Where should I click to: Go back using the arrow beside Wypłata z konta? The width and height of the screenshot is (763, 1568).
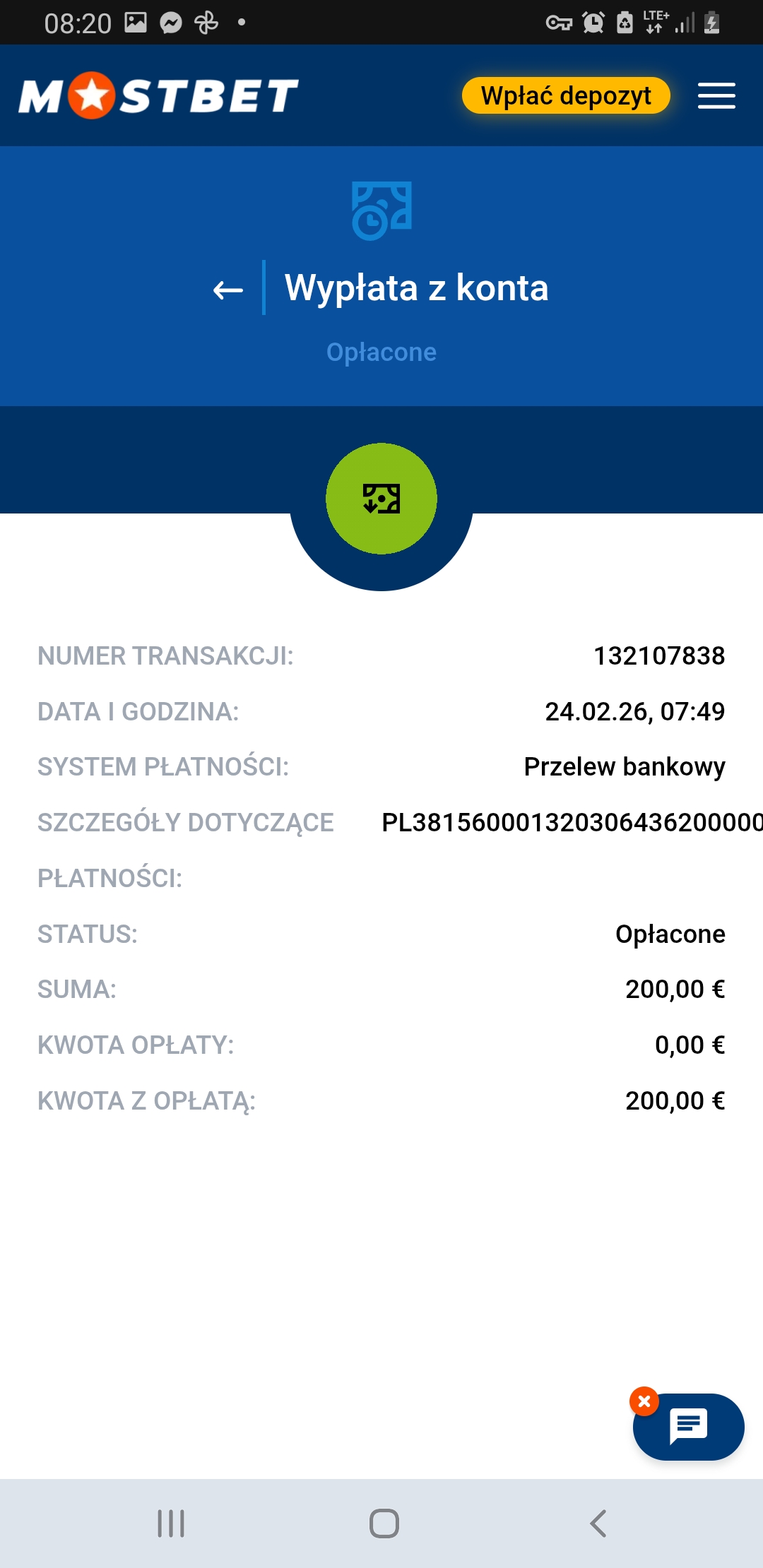(x=228, y=290)
